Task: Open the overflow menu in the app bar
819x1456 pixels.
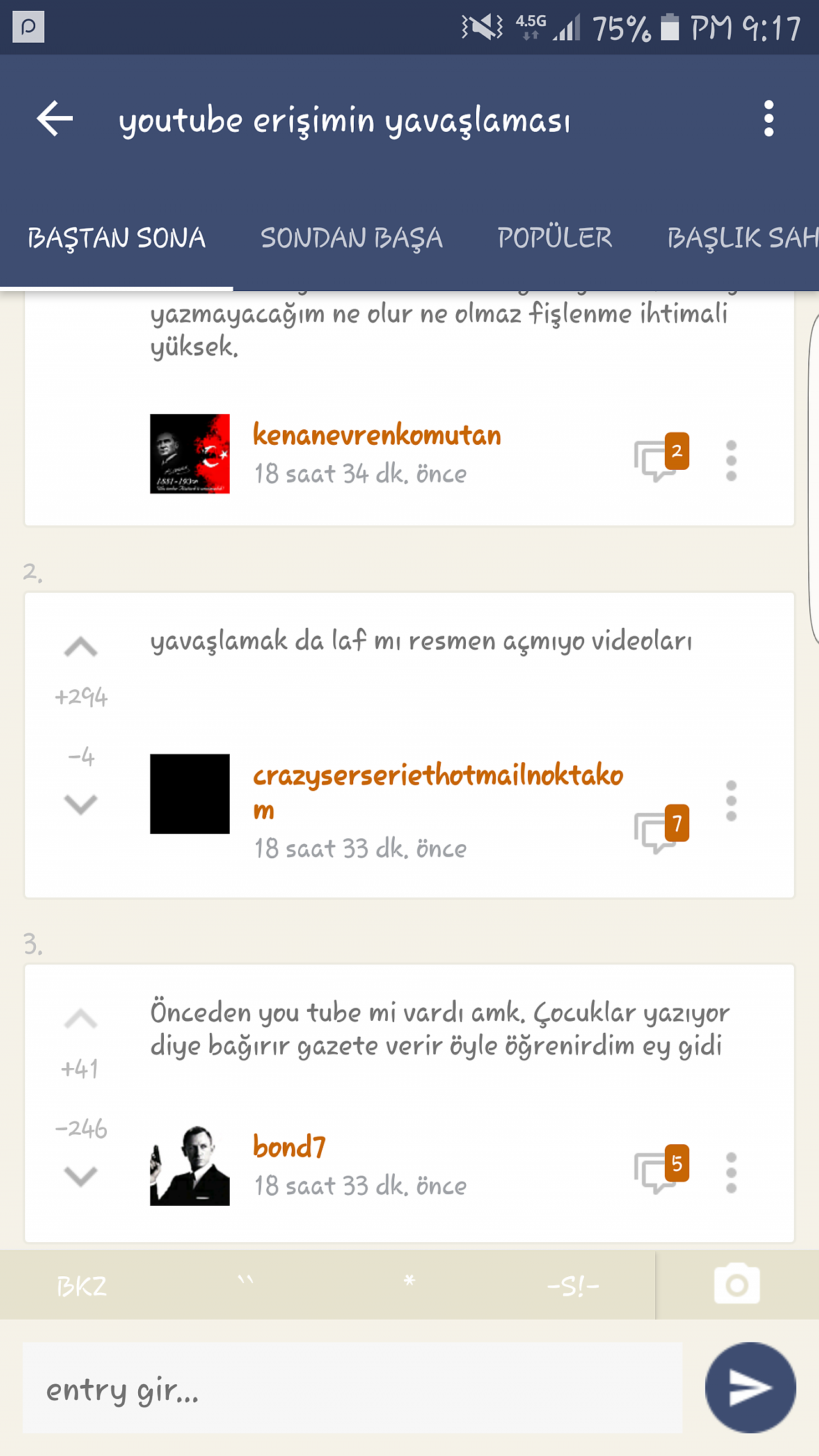Action: 768,118
